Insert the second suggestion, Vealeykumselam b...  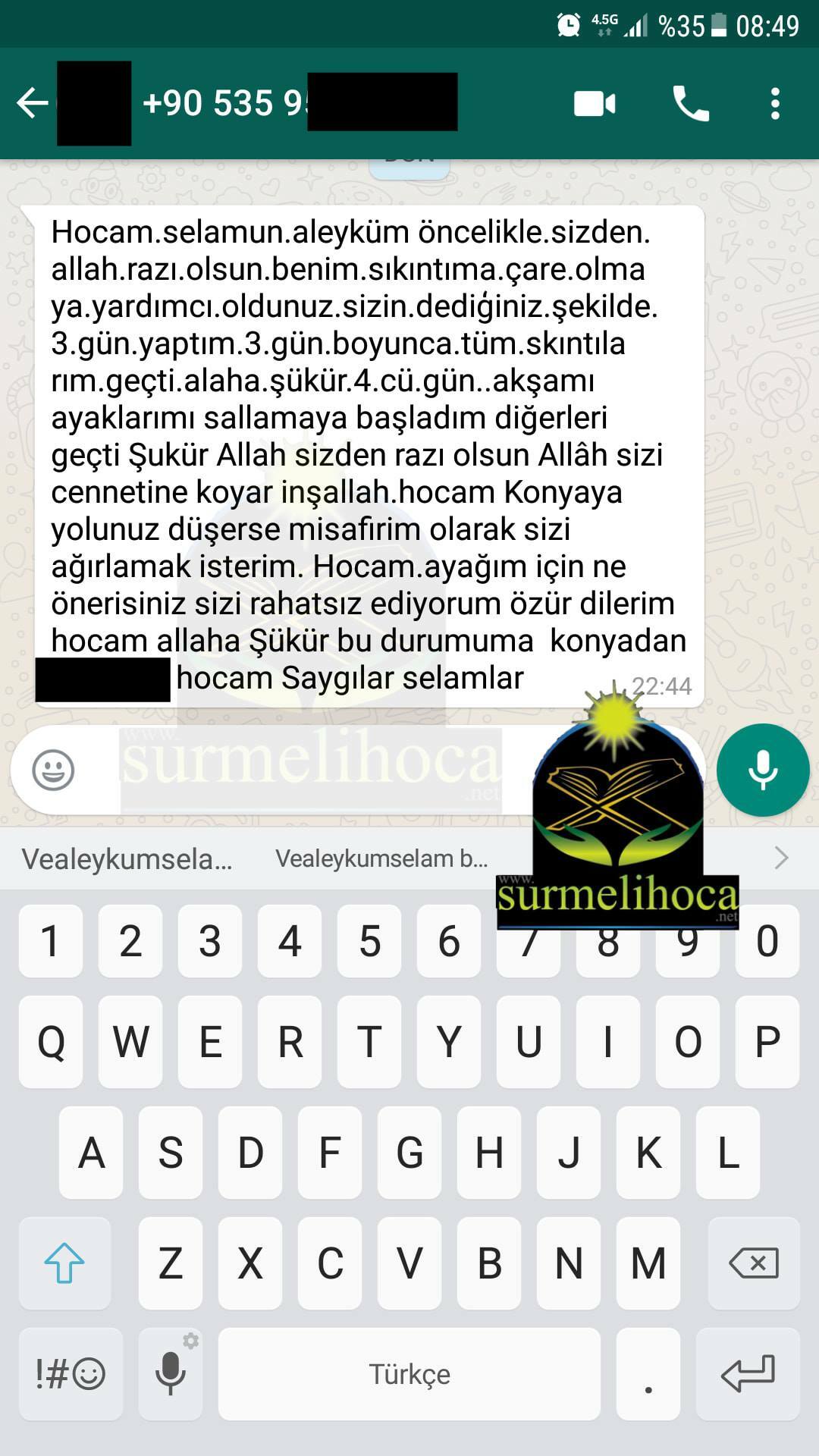381,859
